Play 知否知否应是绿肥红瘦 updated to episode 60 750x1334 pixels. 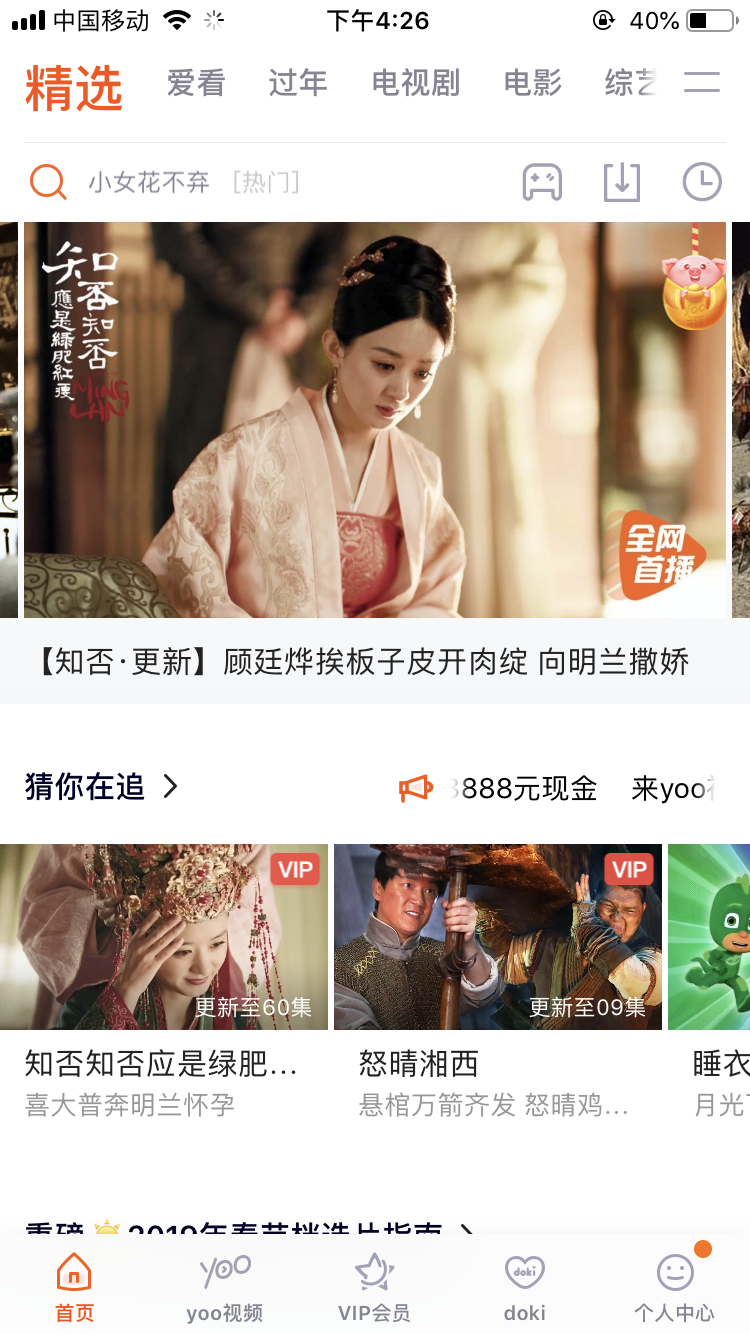[x=164, y=937]
